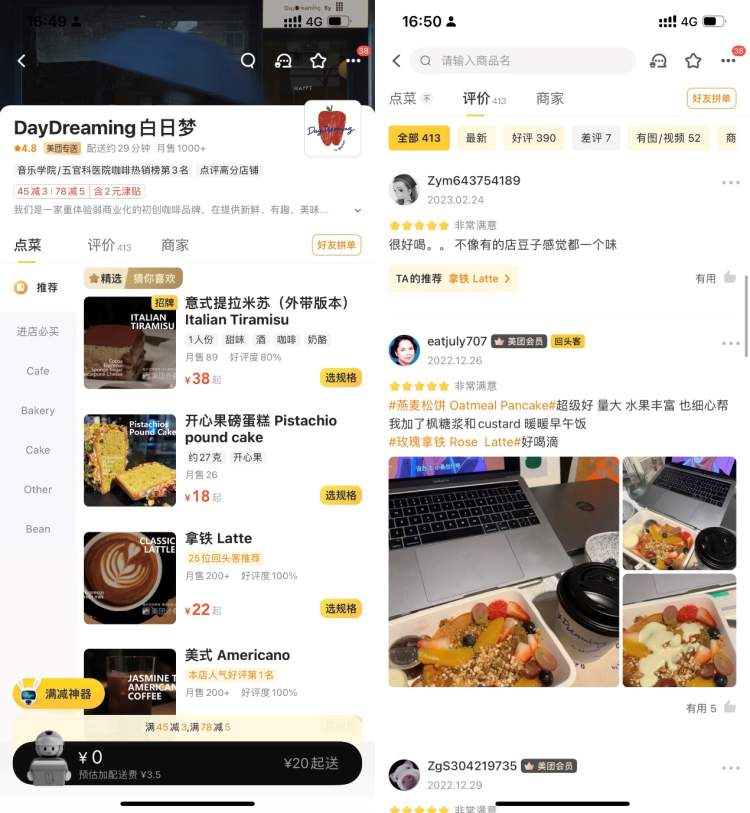The height and width of the screenshot is (813, 750).
Task: Open the large laptop photo in eatjuly707's review
Action: pos(503,571)
